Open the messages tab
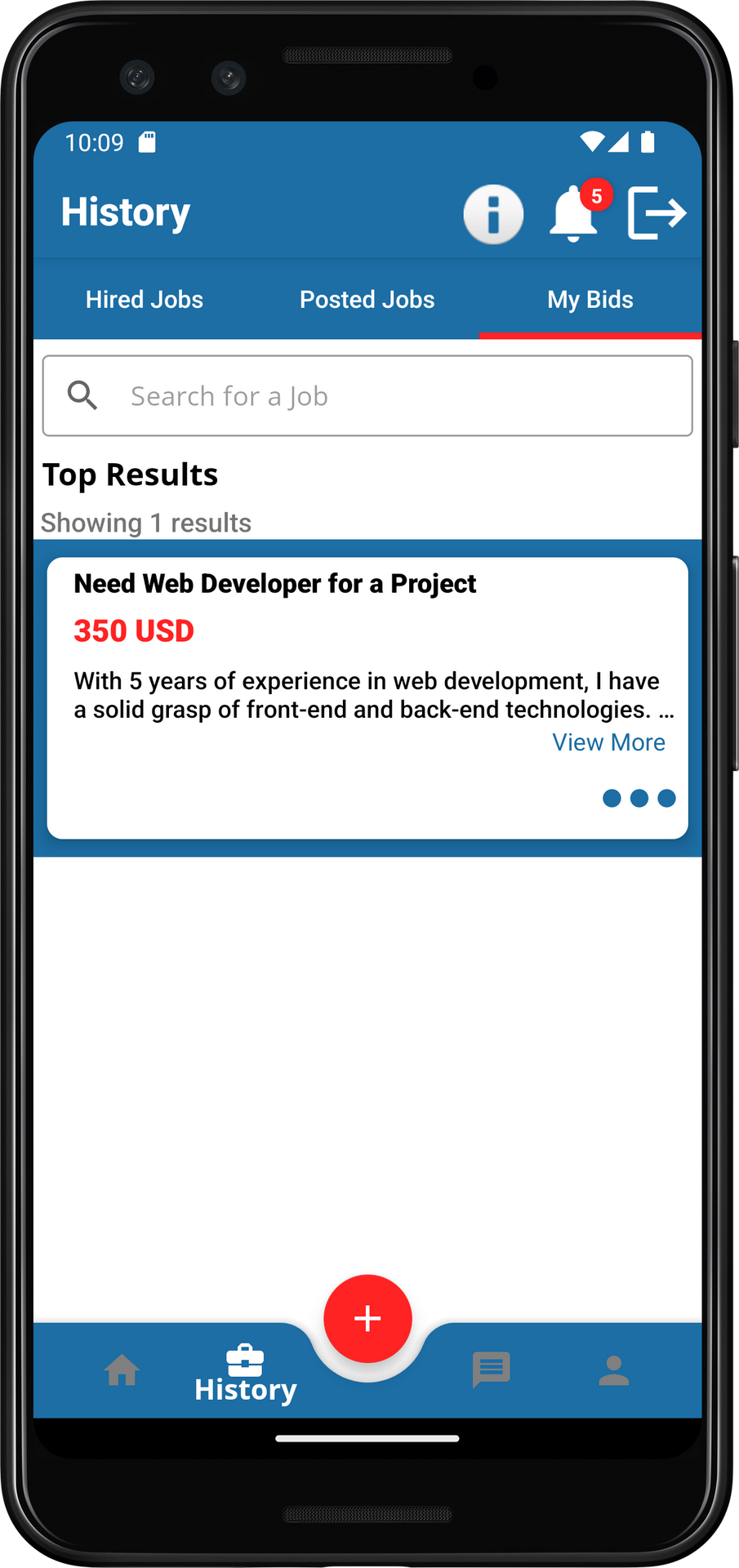Screen dimensions: 739x1568 point(491,1370)
